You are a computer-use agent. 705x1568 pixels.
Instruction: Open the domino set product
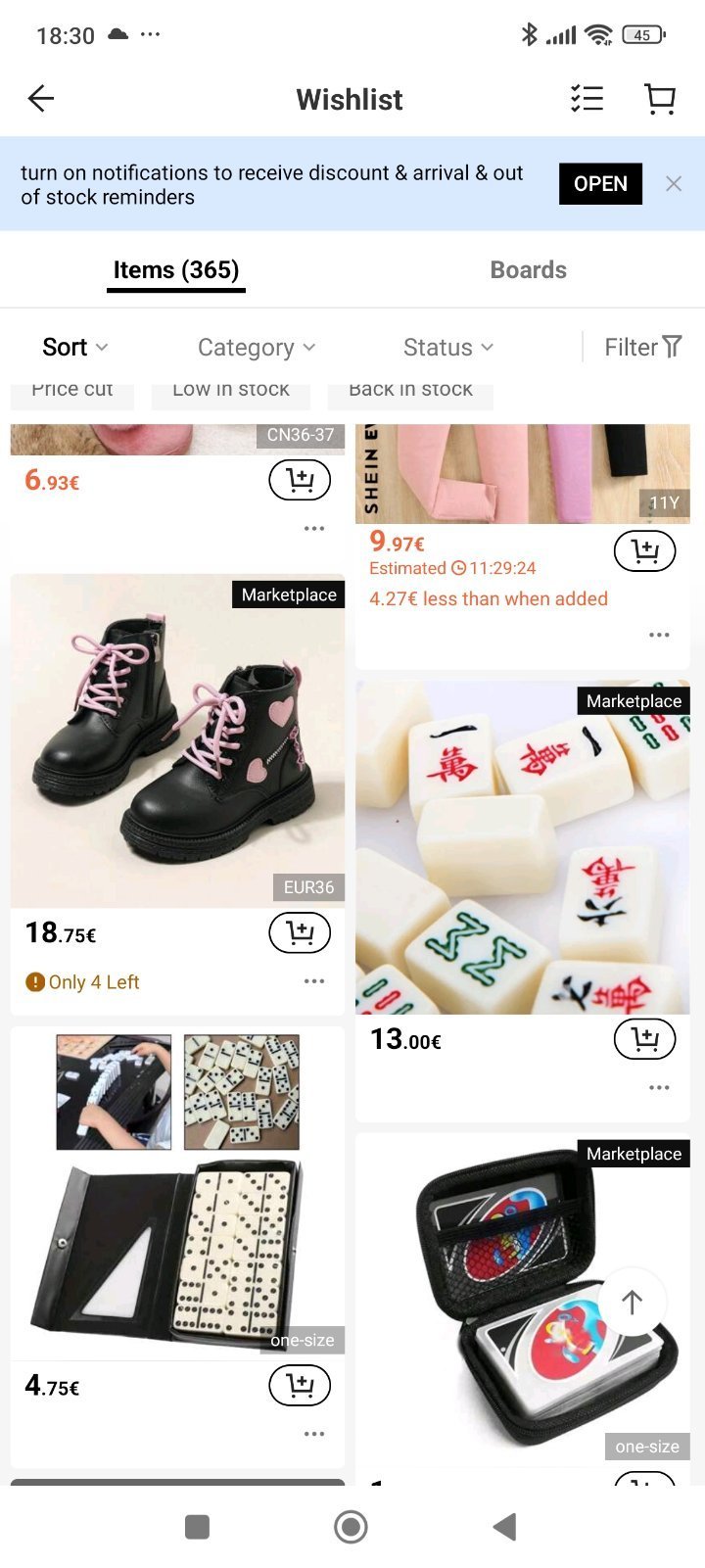[x=177, y=1195]
